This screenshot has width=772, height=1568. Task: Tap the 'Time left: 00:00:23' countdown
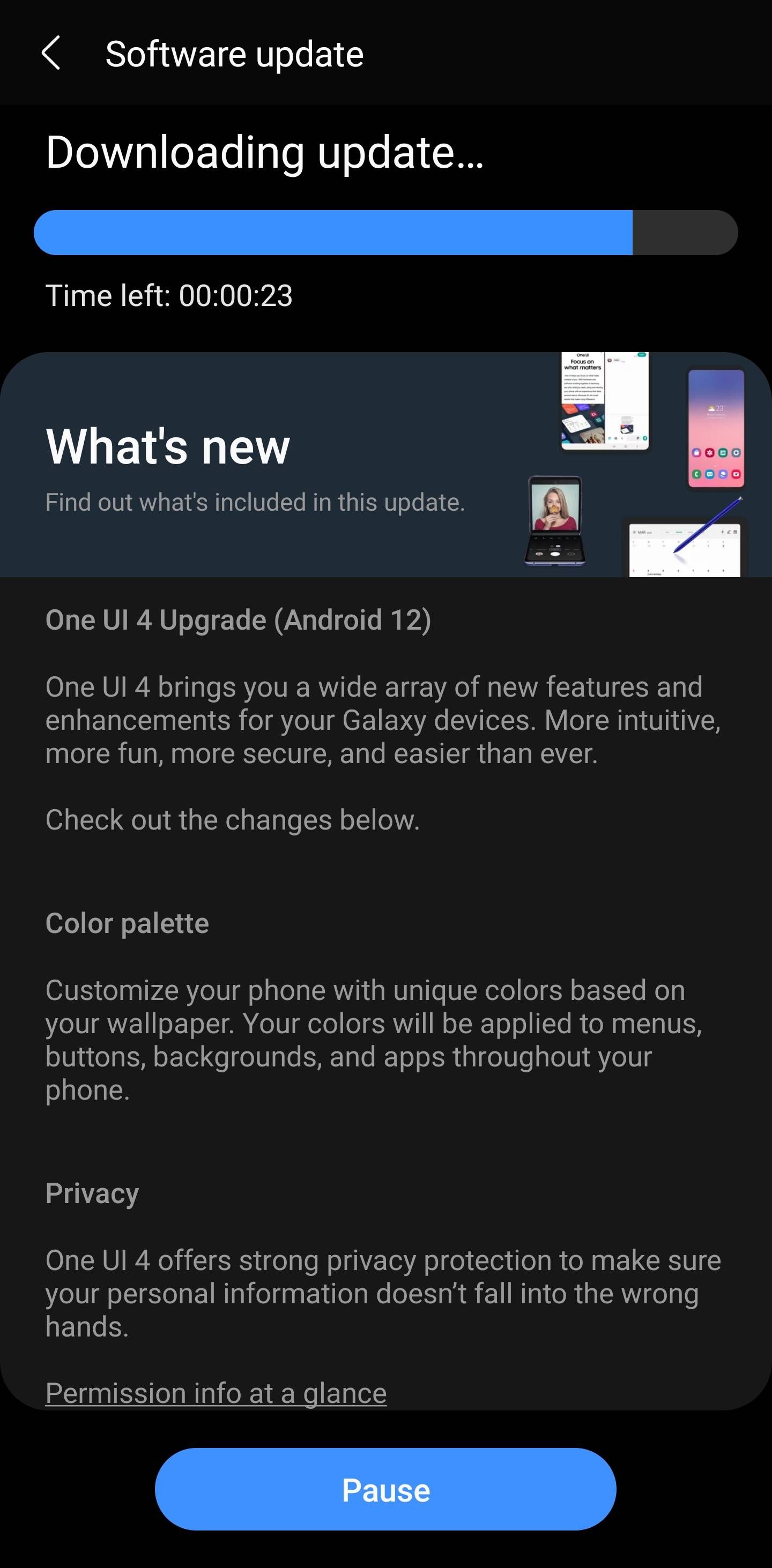click(169, 296)
